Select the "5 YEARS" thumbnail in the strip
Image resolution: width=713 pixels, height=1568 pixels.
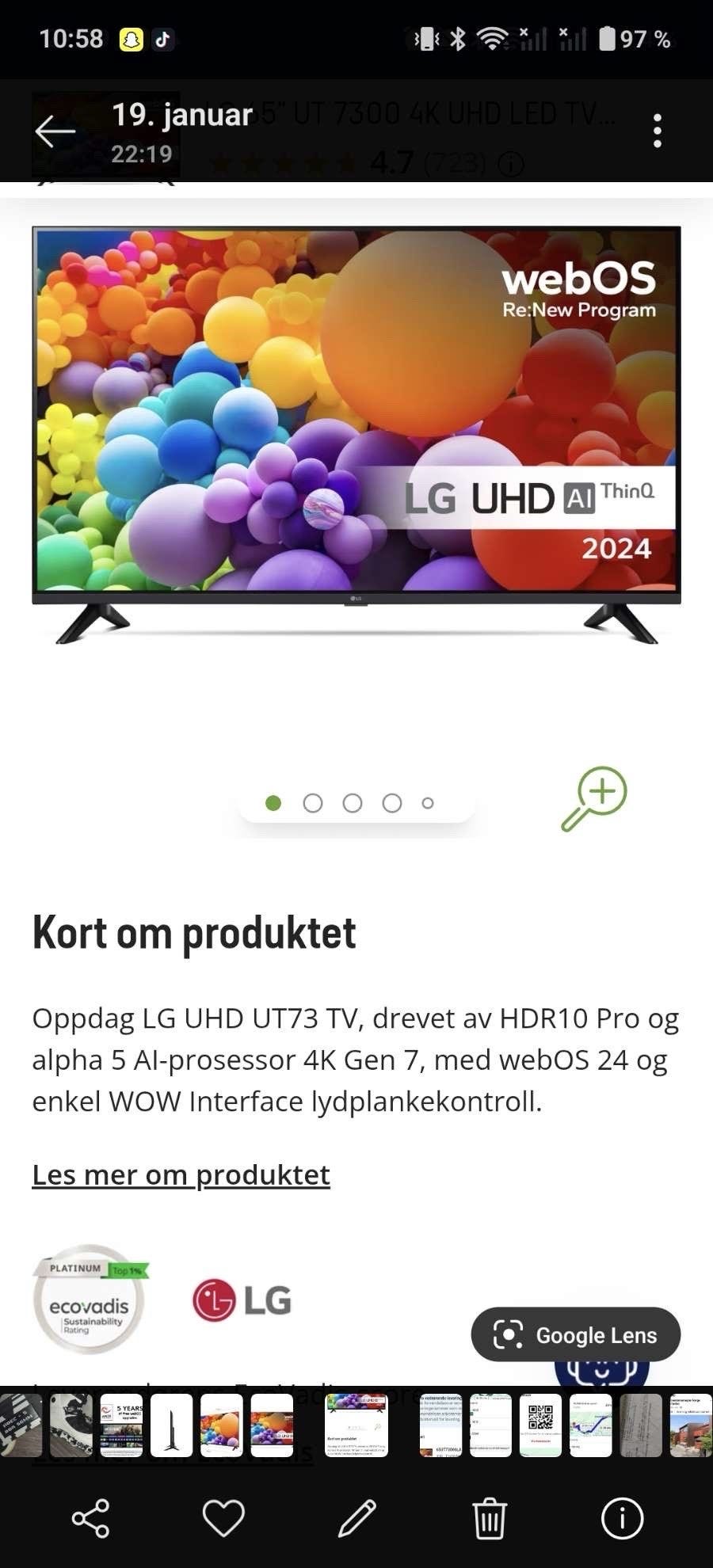pos(121,1425)
